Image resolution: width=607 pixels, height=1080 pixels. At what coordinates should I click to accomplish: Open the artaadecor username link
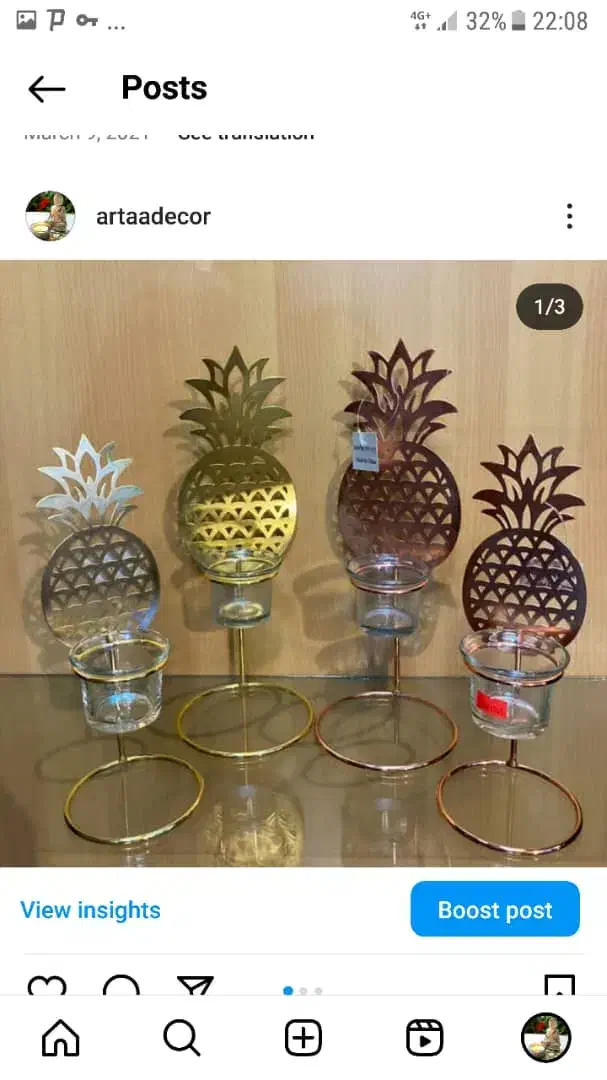coord(153,216)
